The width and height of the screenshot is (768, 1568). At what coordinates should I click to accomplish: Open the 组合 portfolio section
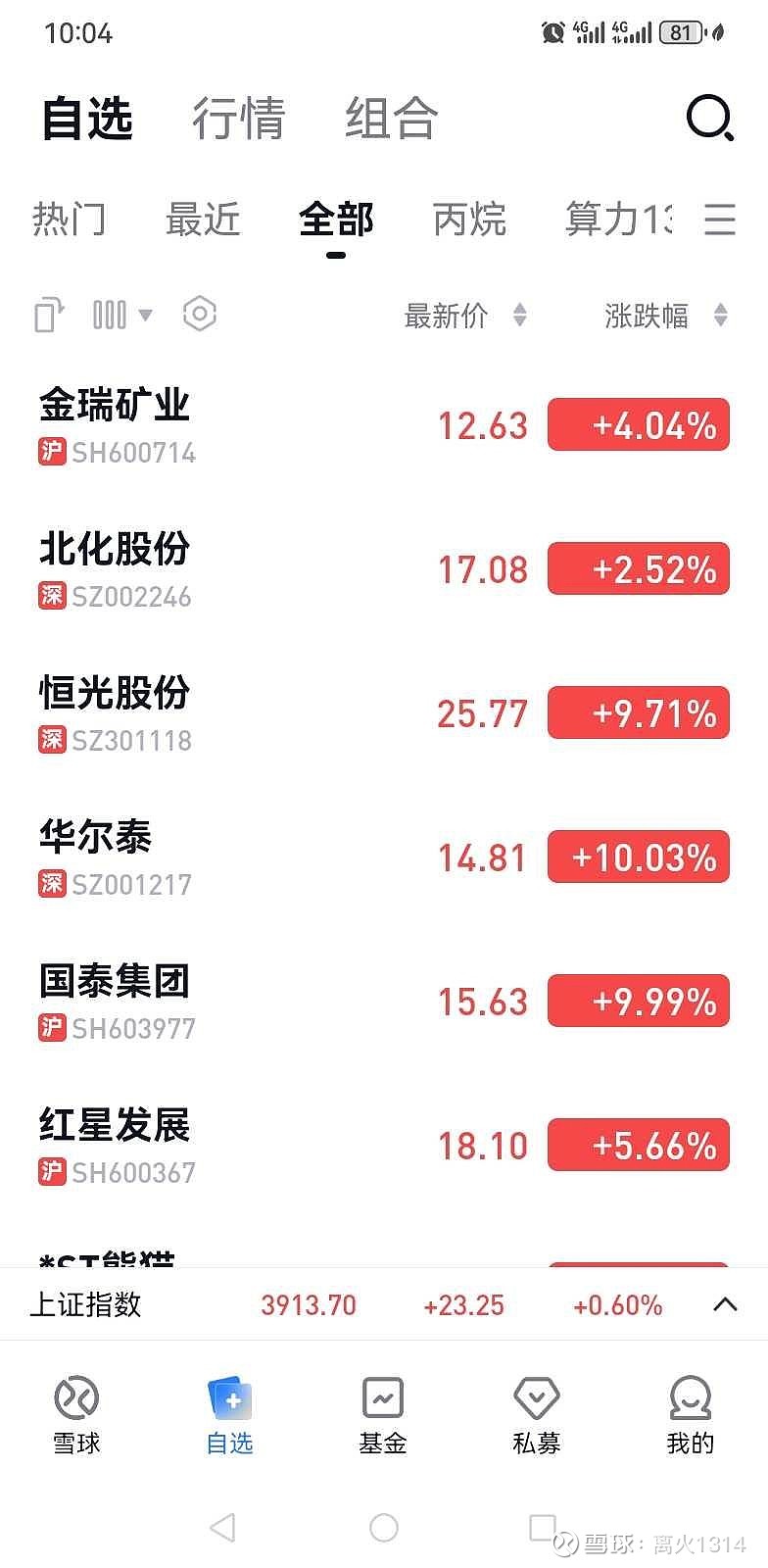pyautogui.click(x=389, y=118)
